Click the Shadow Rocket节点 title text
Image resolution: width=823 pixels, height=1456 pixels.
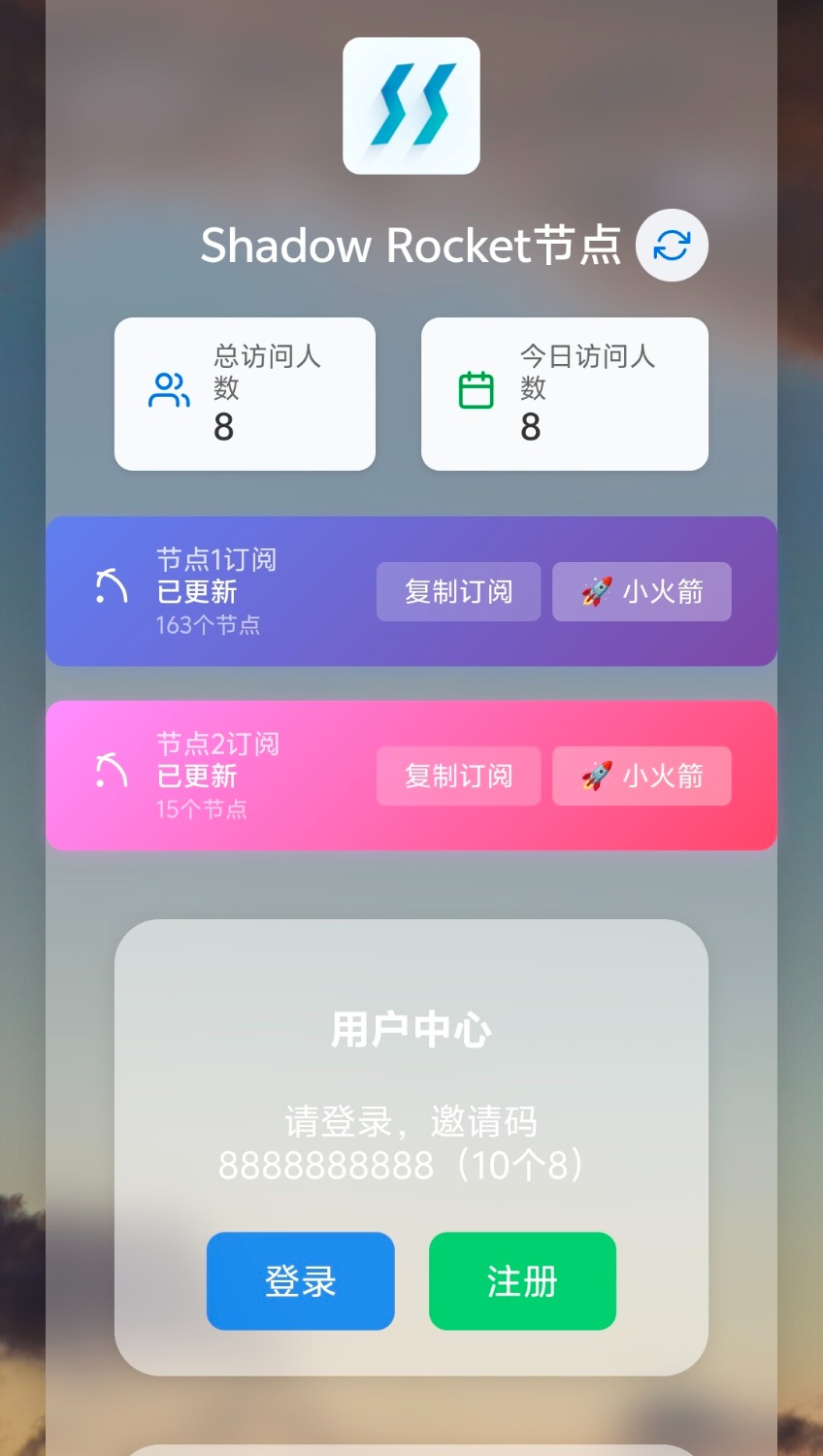click(411, 246)
